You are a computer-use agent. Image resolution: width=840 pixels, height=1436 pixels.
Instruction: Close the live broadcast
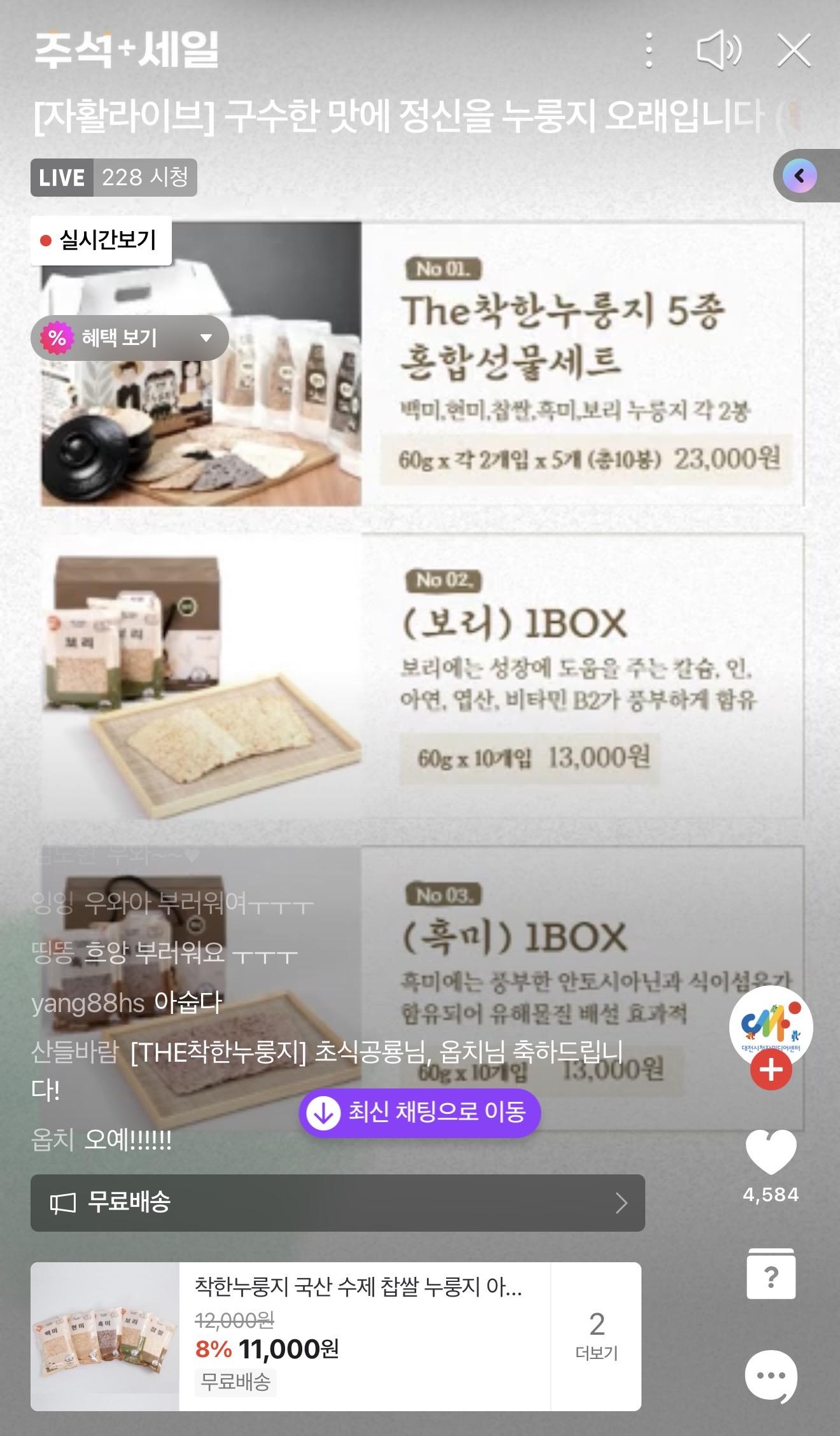tap(794, 50)
